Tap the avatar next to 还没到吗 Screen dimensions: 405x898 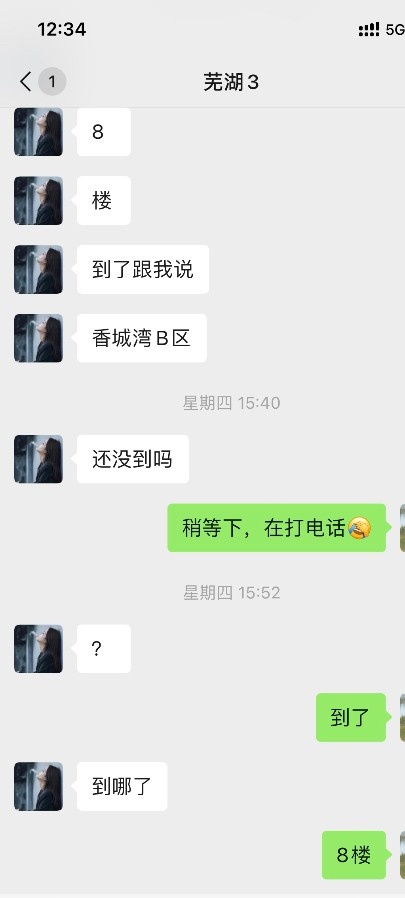point(38,459)
